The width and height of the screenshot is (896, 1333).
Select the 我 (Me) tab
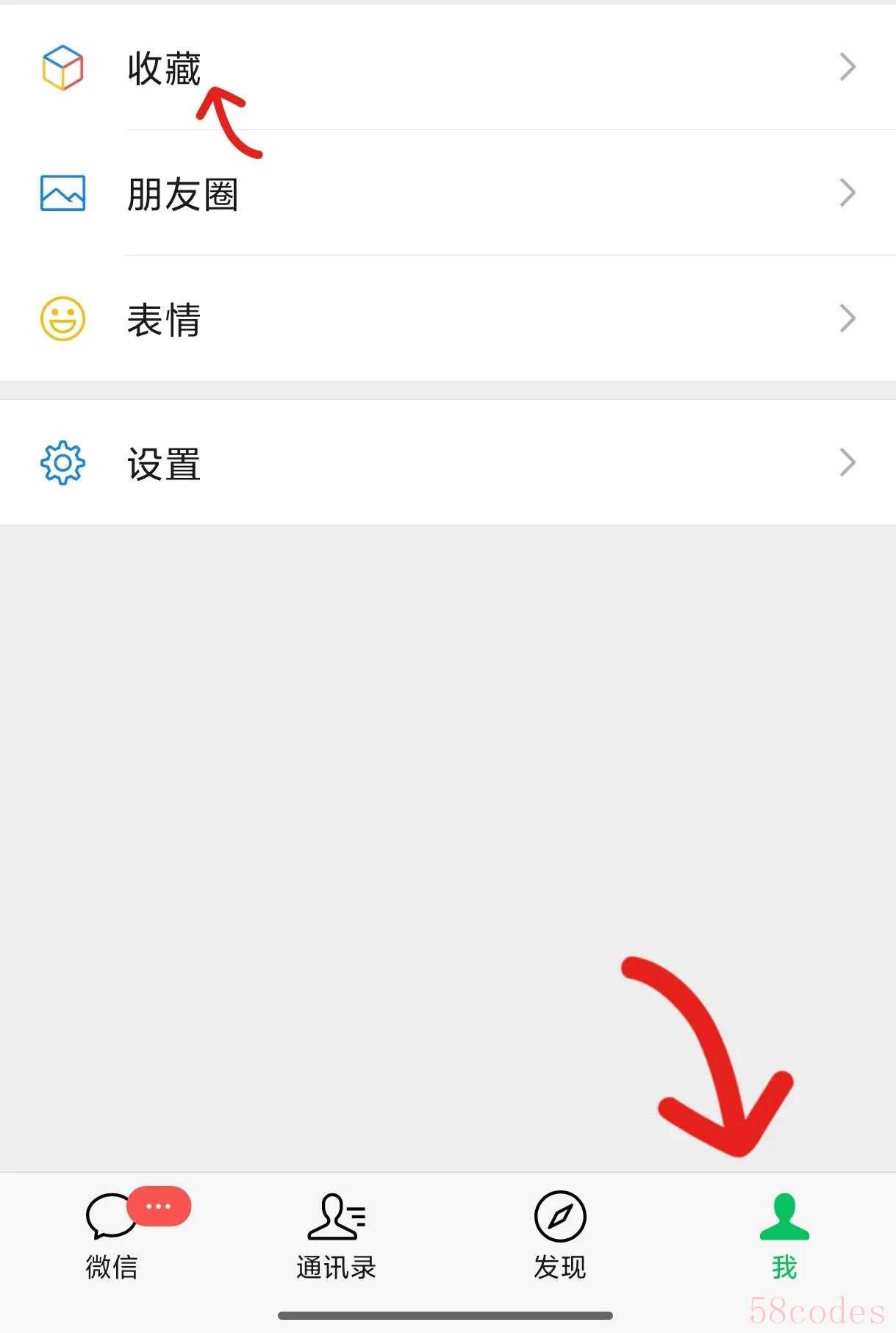pos(784,1237)
